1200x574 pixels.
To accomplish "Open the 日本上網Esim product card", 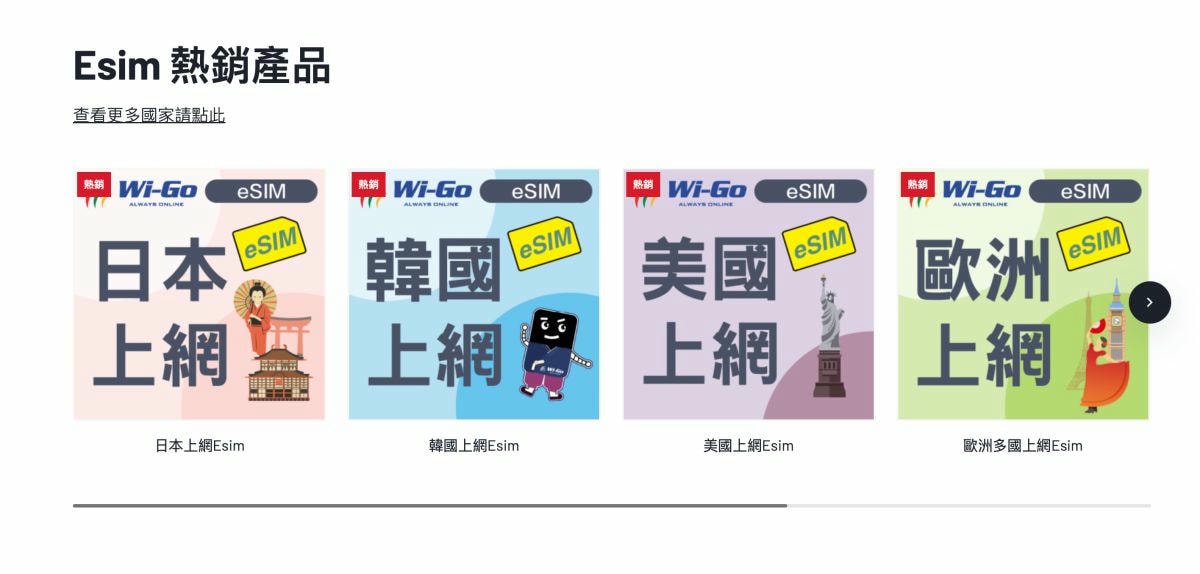I will pos(199,294).
